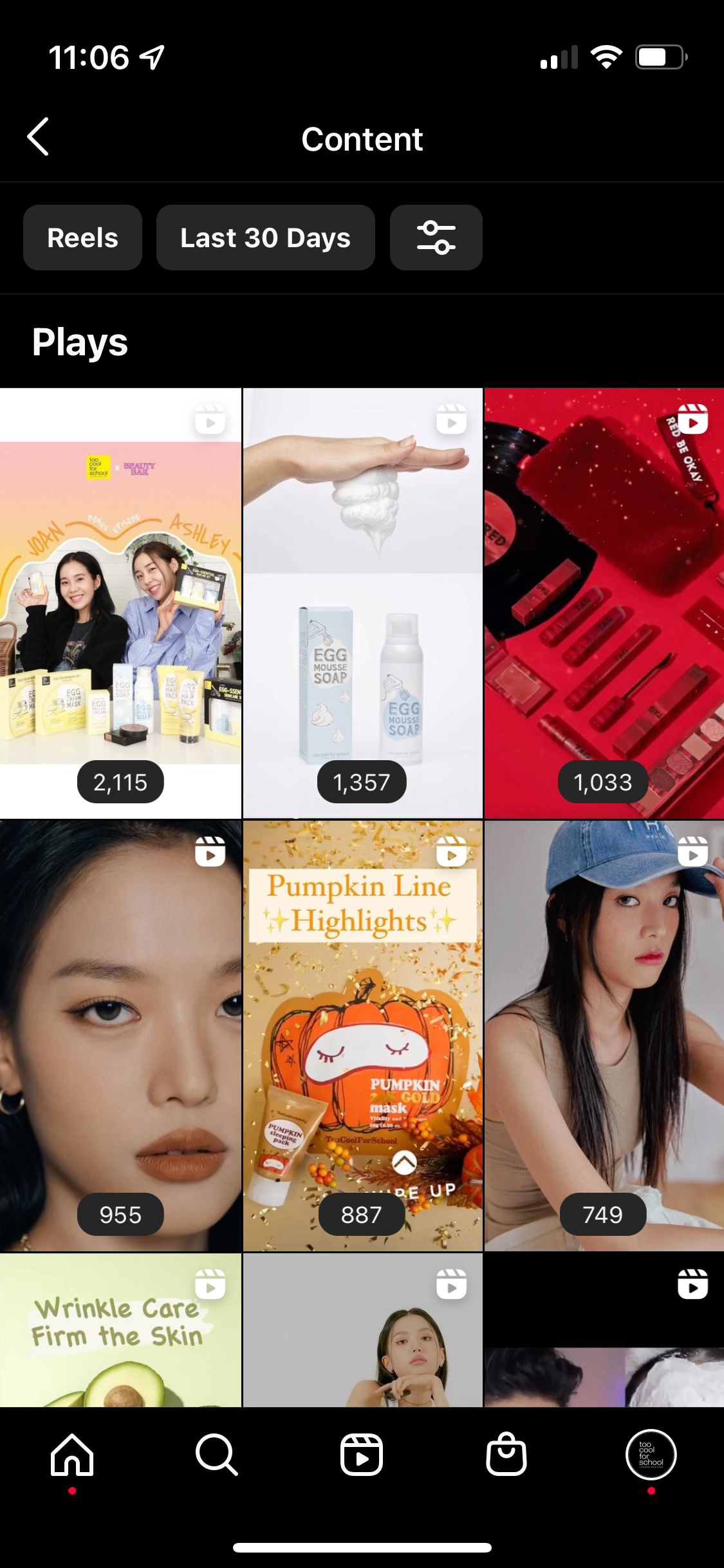The image size is (724, 1568).
Task: Switch to the Search tab
Action: (x=217, y=1455)
